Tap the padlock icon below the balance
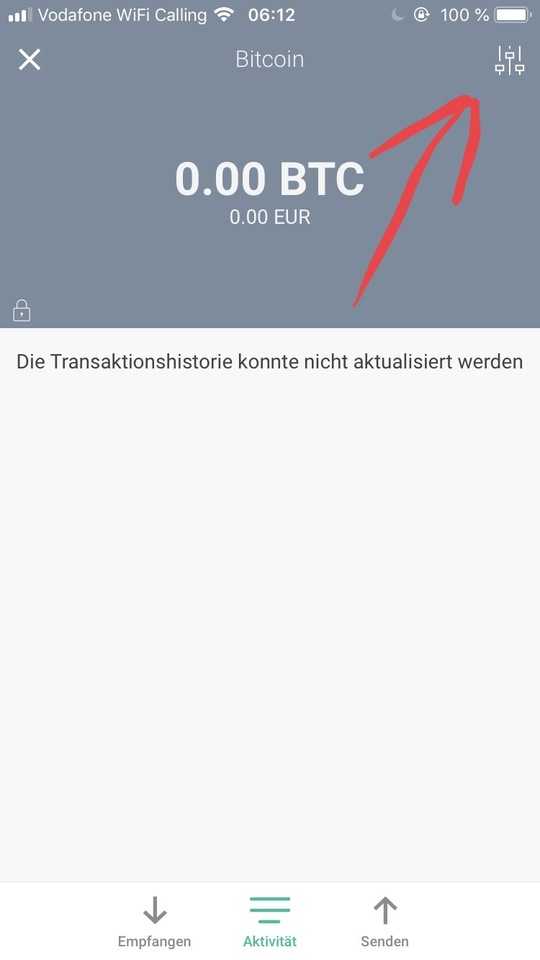 tap(21, 310)
